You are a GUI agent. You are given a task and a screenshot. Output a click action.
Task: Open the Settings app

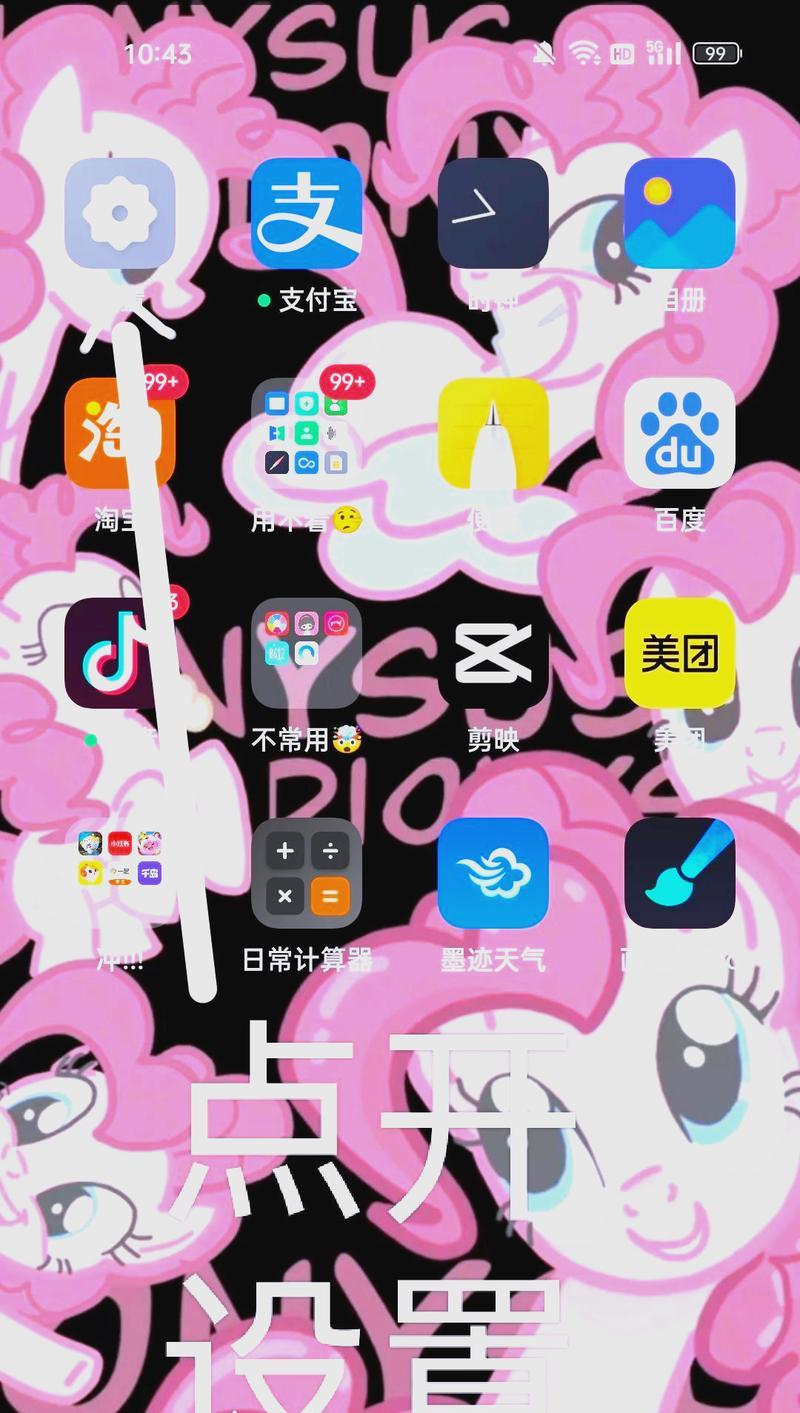120,213
